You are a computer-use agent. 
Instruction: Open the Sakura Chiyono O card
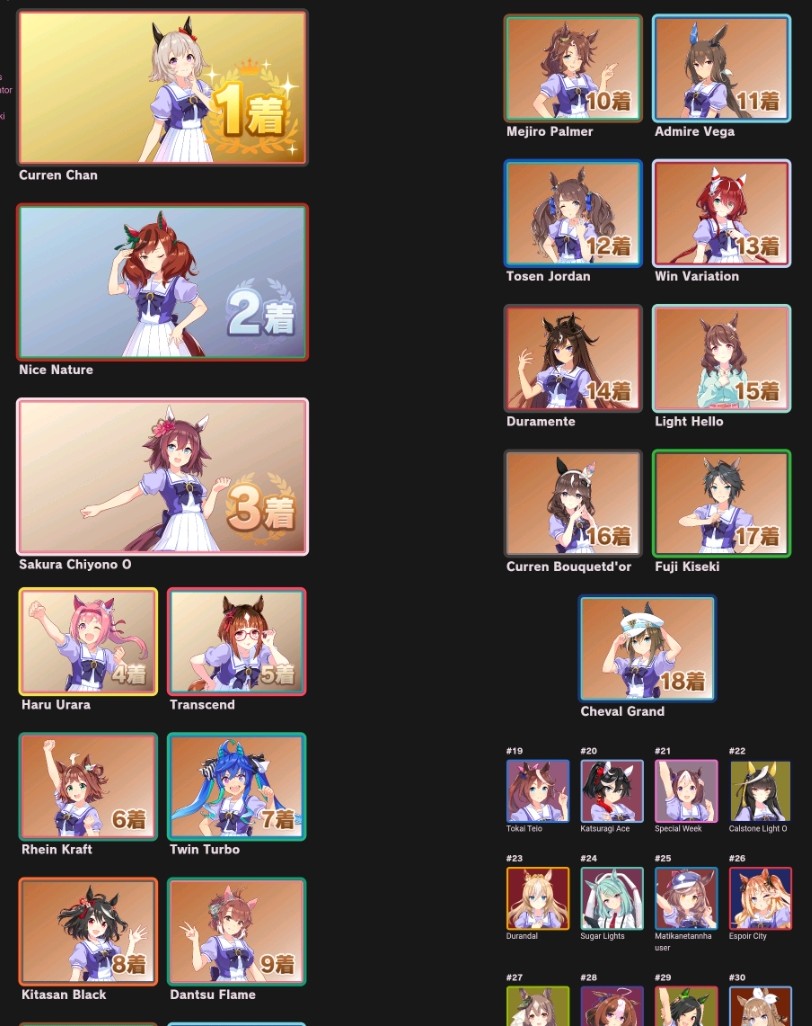pos(162,476)
